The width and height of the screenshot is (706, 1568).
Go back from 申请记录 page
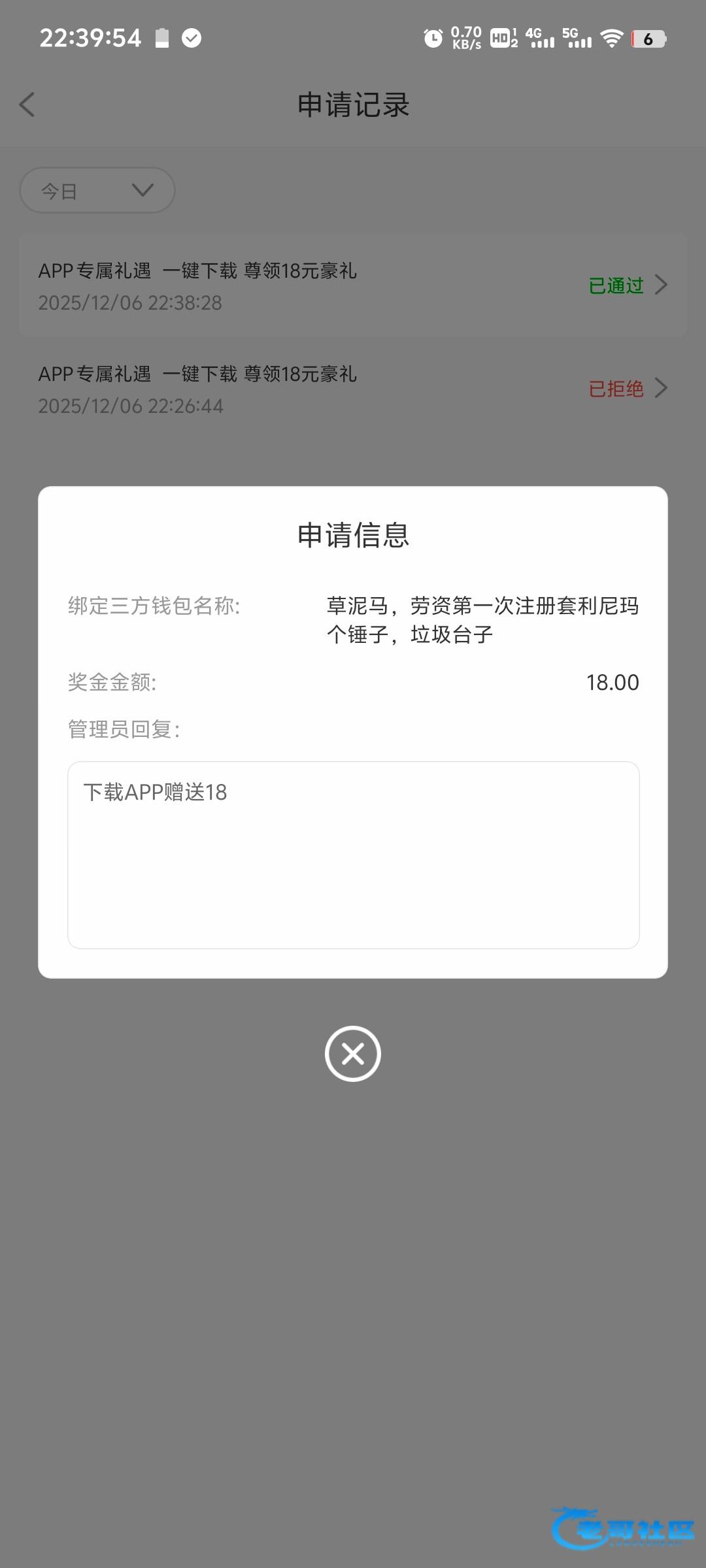pyautogui.click(x=27, y=105)
